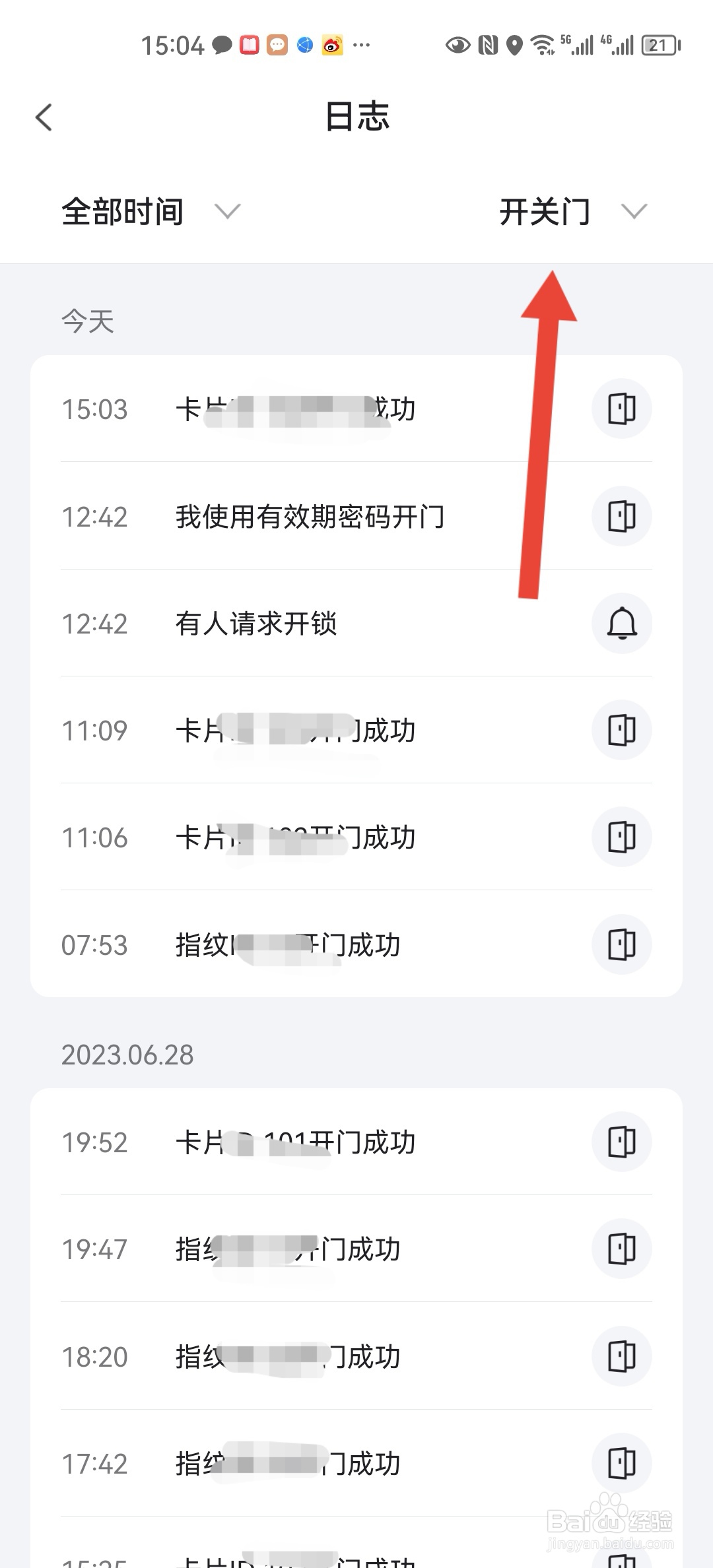
Task: Tap the door icon for the 19:47 fingerprint entry
Action: coord(621,1249)
